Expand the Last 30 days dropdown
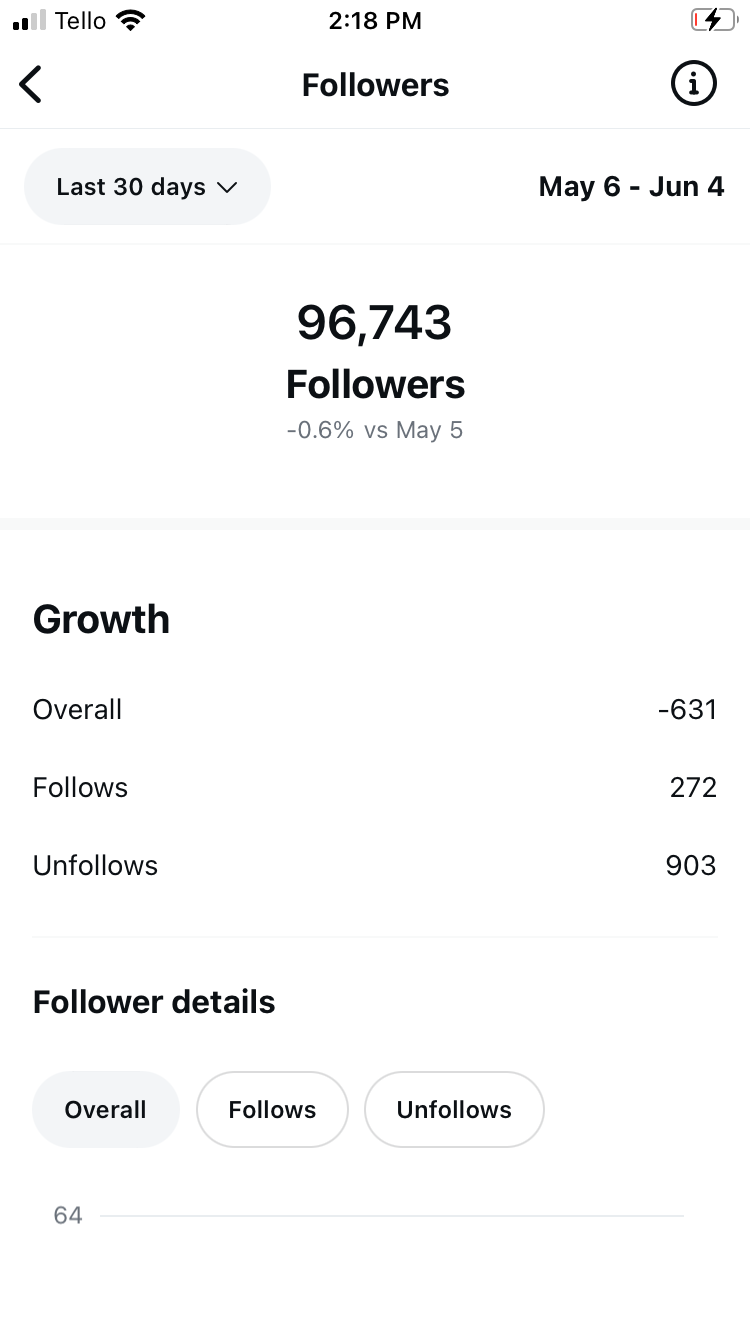 click(147, 187)
